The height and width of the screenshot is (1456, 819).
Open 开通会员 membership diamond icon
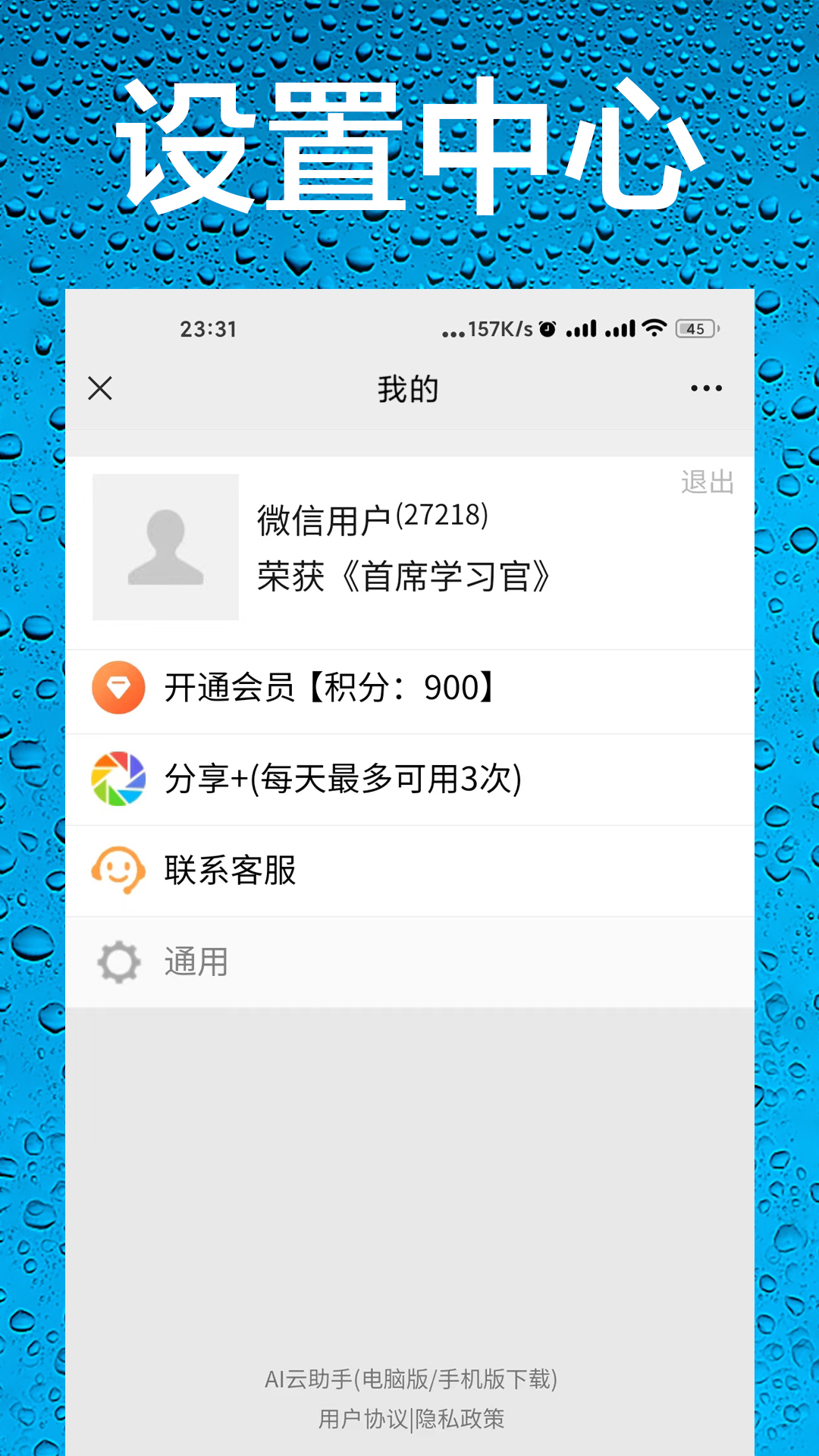(x=118, y=689)
